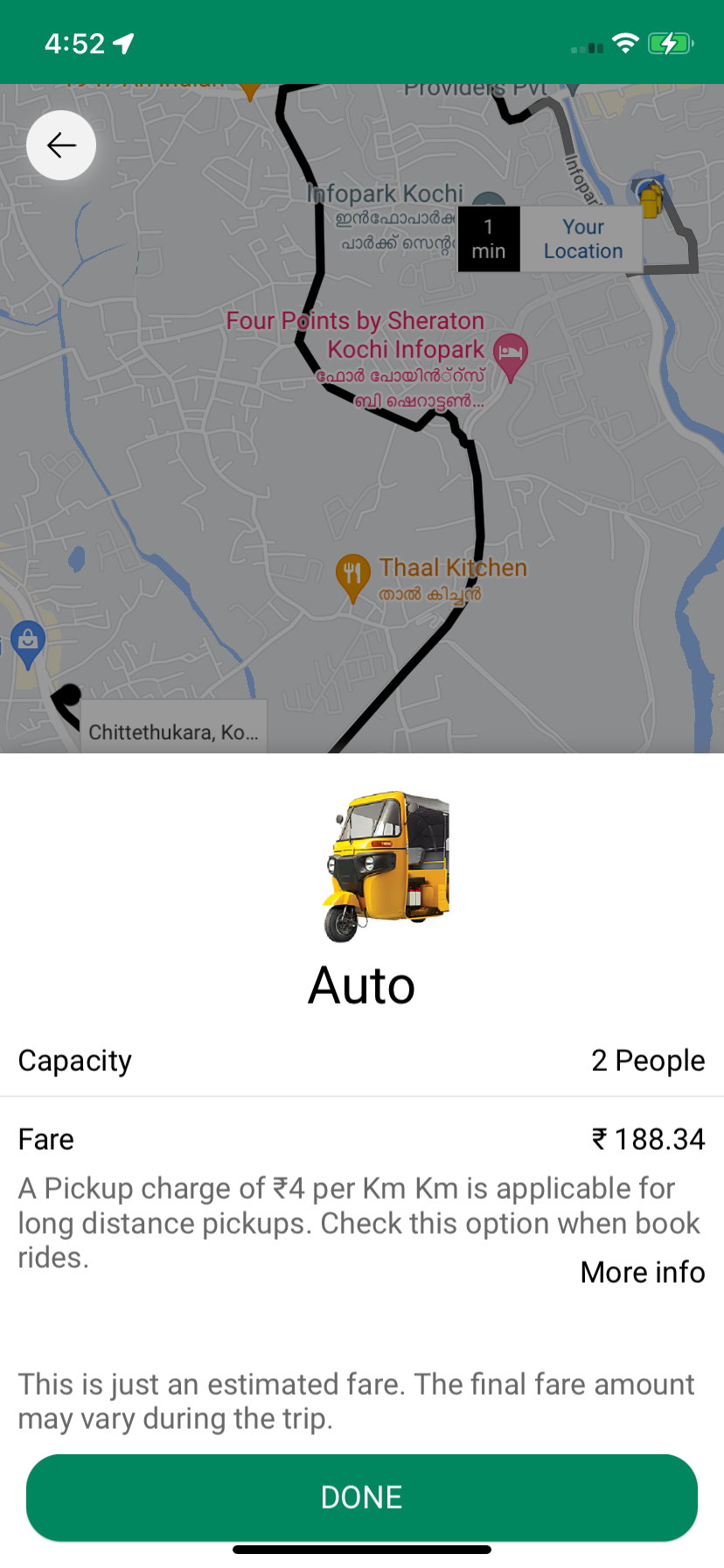Open More info about the fare
This screenshot has width=724, height=1568.
tap(643, 1271)
